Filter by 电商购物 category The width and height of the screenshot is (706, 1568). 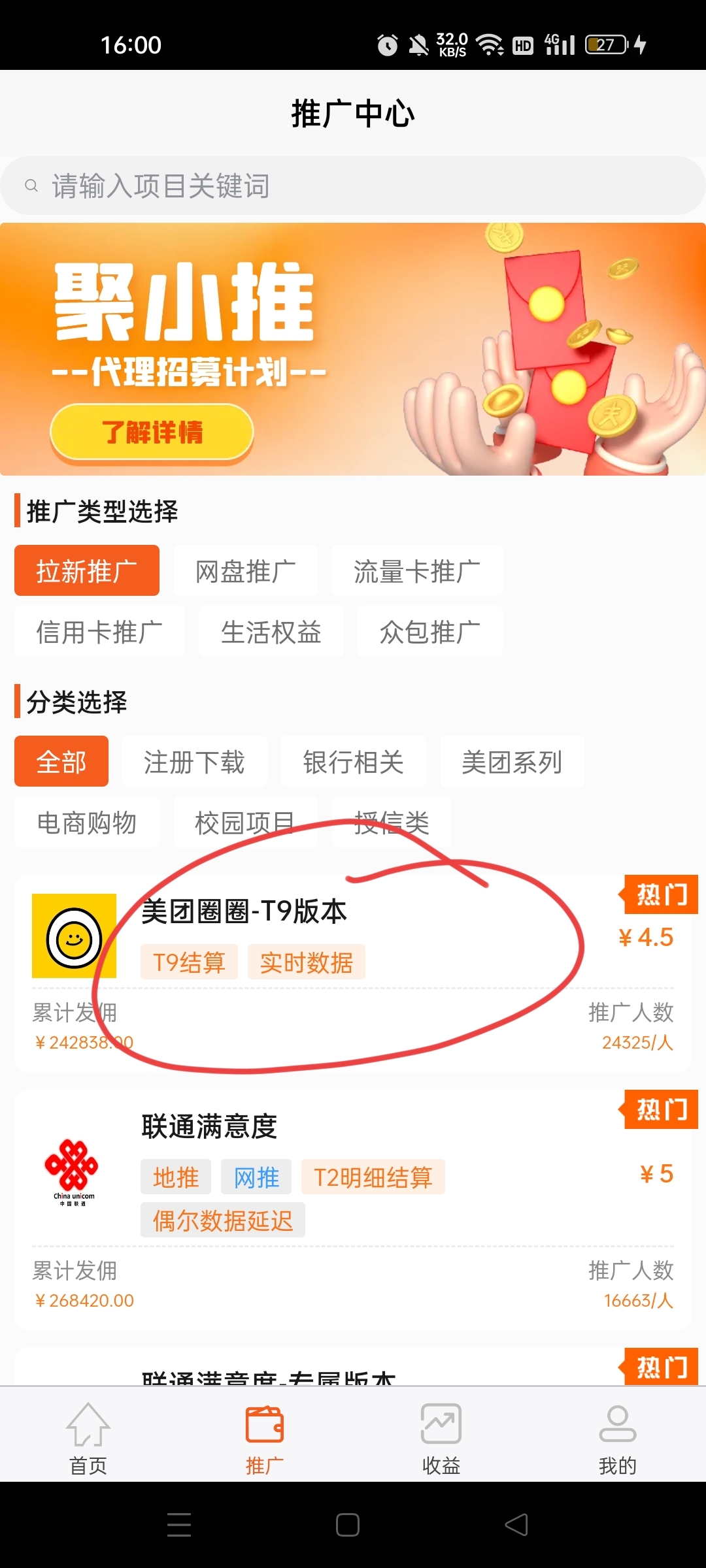tap(86, 823)
